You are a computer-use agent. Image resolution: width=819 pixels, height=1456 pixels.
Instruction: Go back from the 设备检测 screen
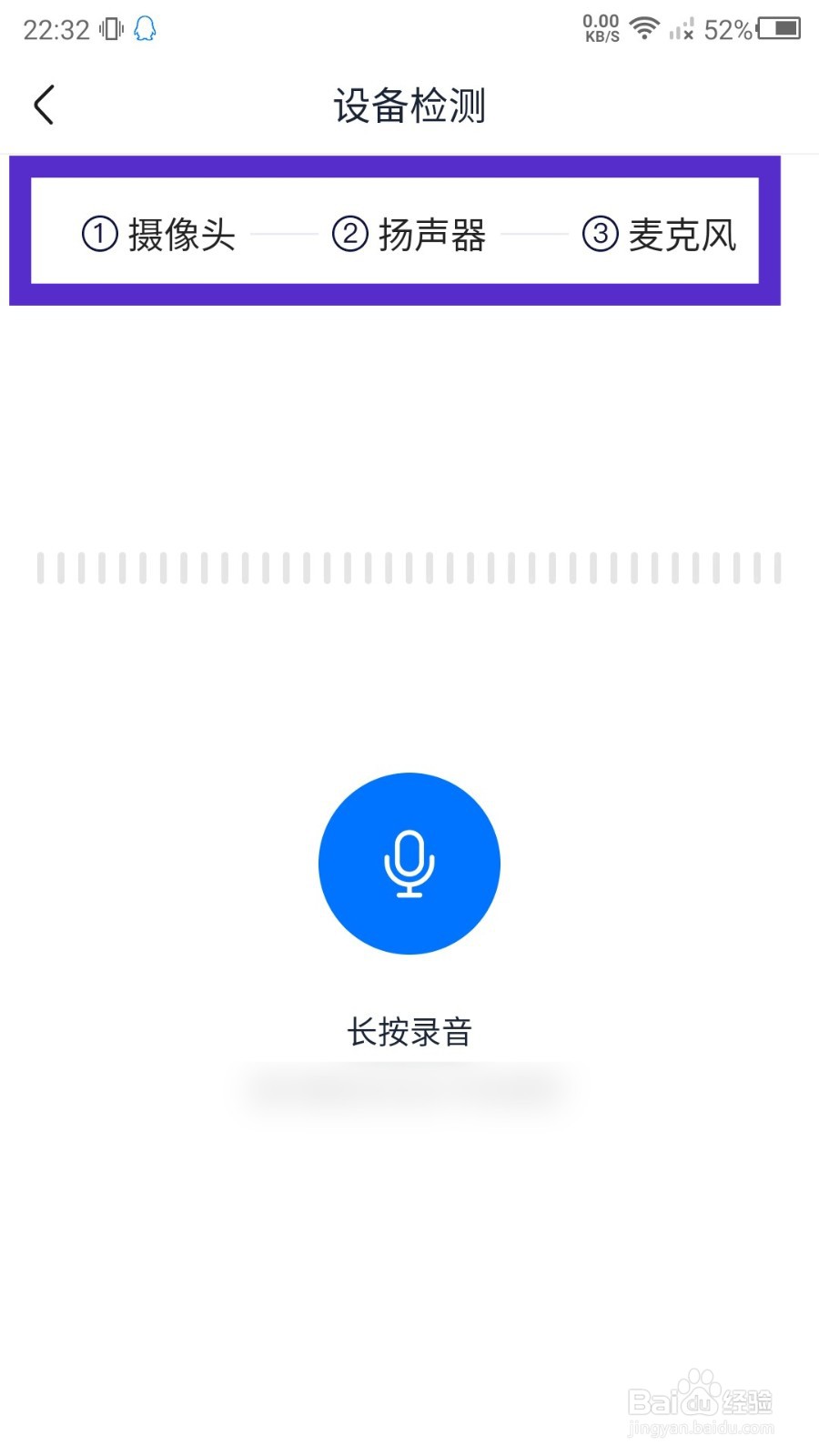tap(44, 105)
